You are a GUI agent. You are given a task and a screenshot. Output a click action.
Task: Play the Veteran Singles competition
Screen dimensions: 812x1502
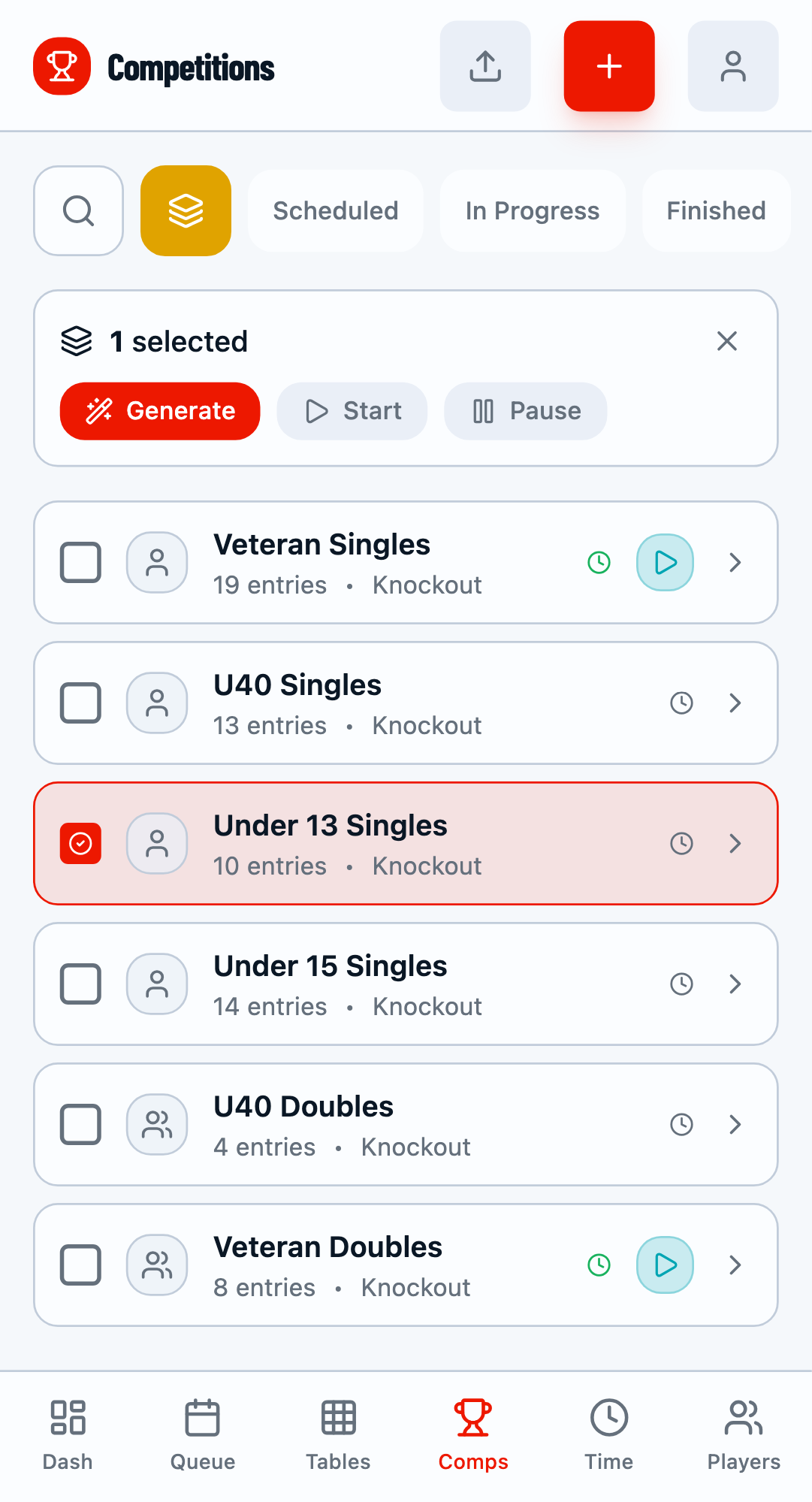(x=664, y=561)
